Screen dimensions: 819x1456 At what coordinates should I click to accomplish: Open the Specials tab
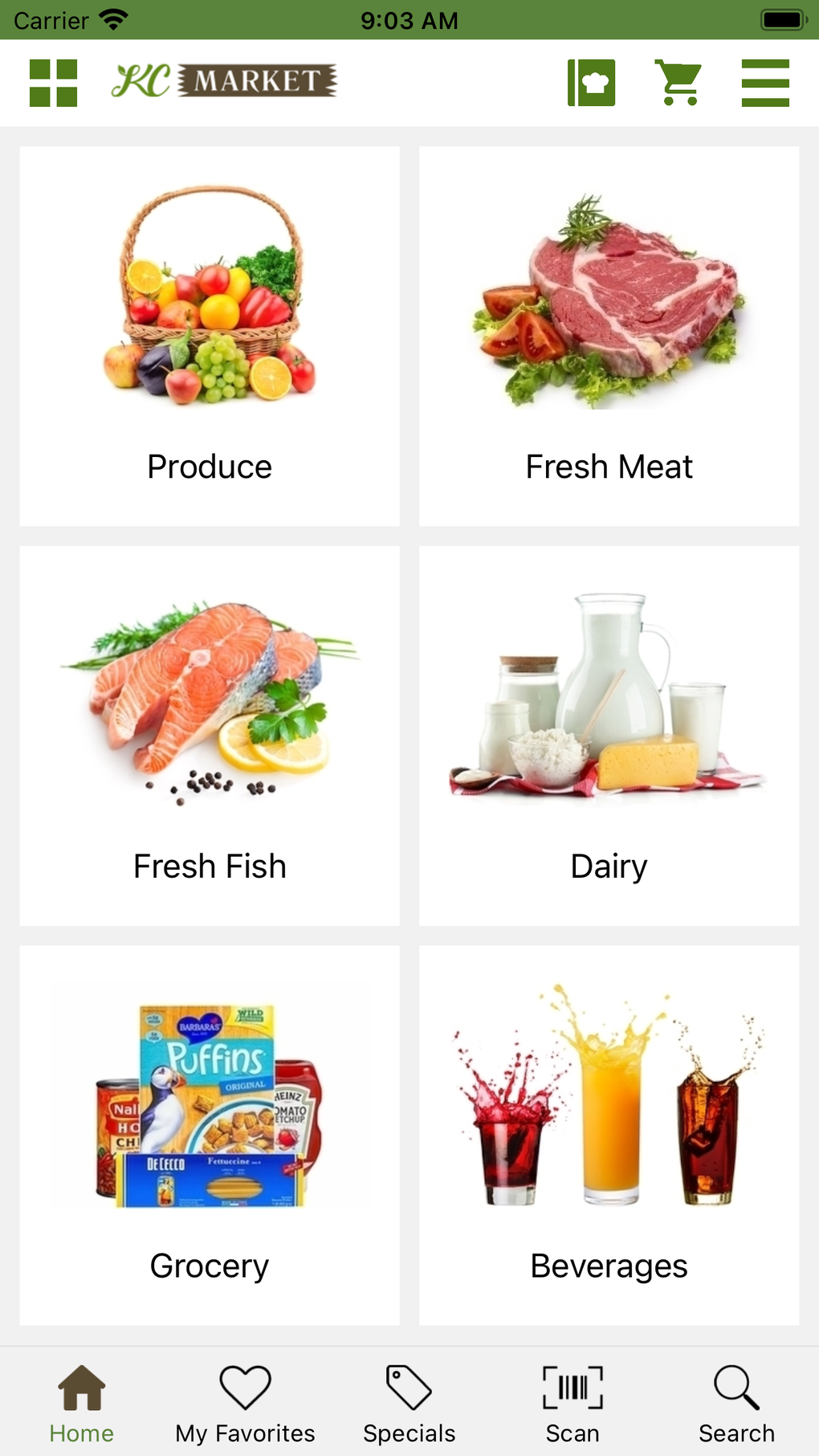[409, 1404]
